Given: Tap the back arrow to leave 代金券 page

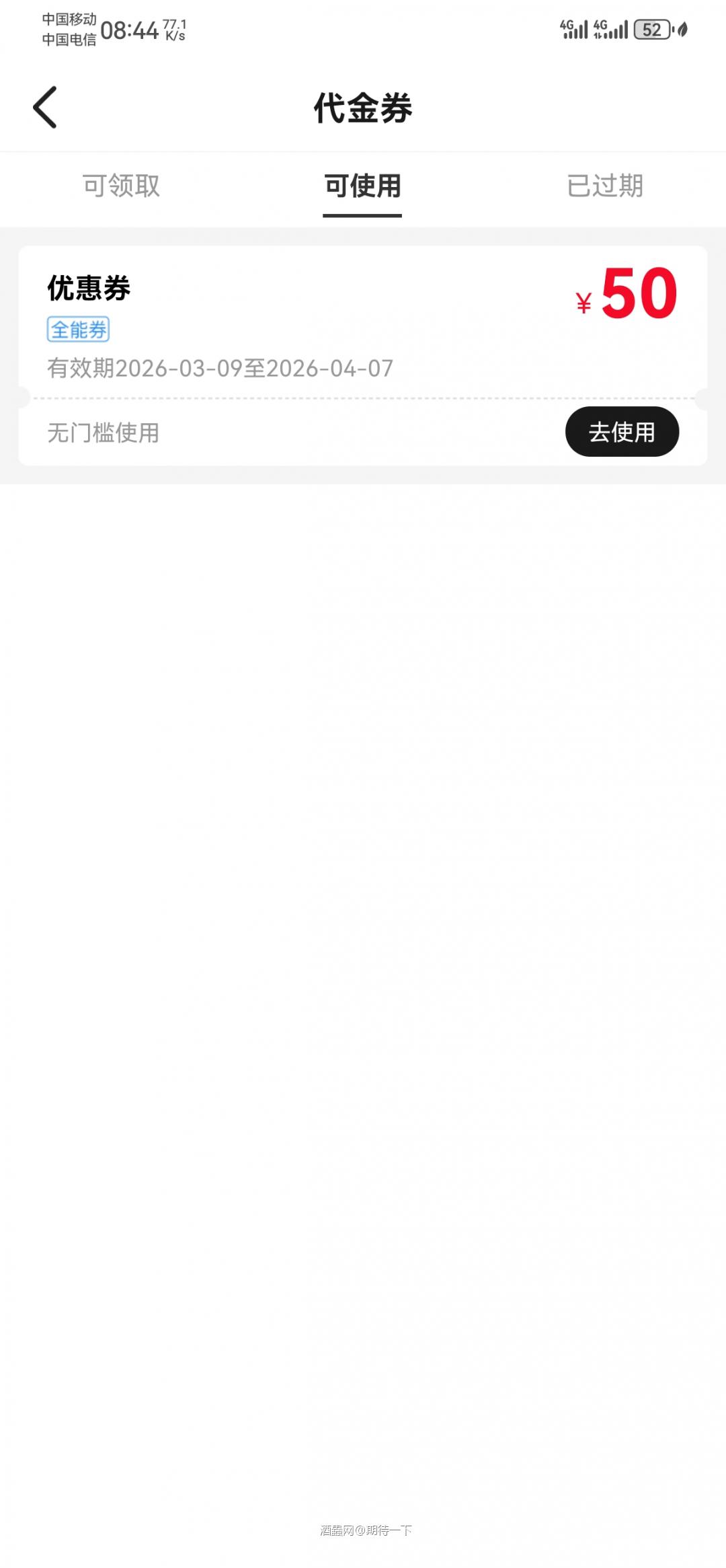Looking at the screenshot, I should click(x=45, y=106).
